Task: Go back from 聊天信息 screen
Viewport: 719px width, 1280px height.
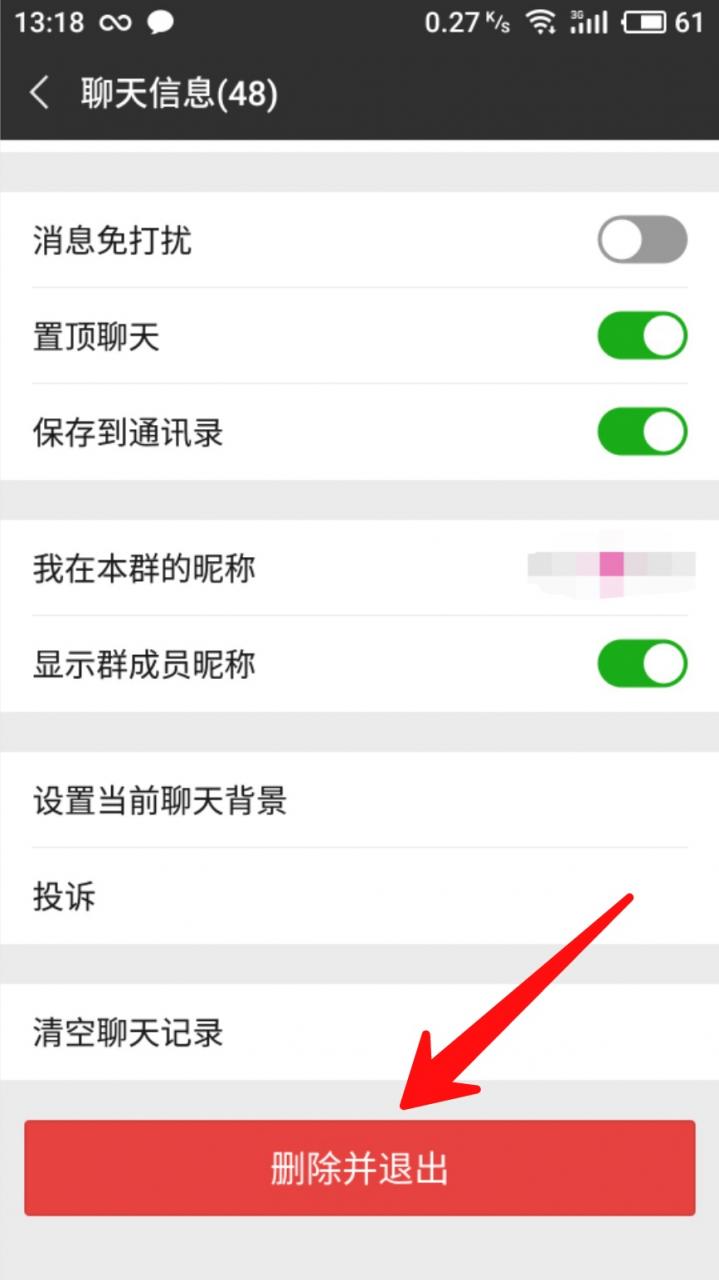Action: [x=40, y=93]
